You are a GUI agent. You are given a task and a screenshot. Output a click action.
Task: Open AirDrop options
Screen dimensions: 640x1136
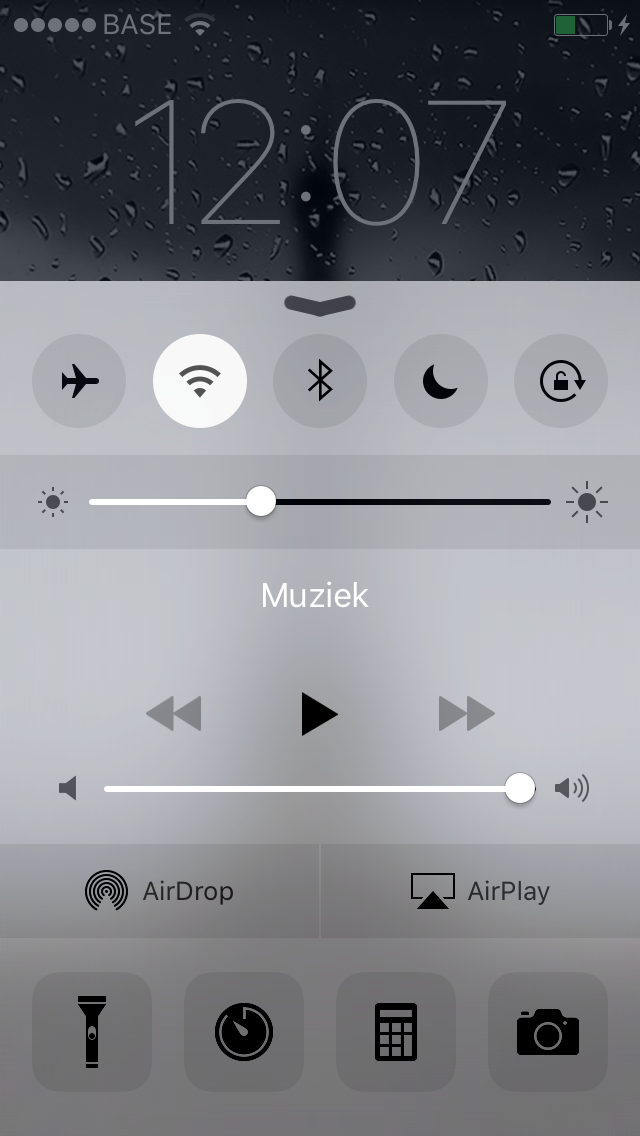(160, 890)
